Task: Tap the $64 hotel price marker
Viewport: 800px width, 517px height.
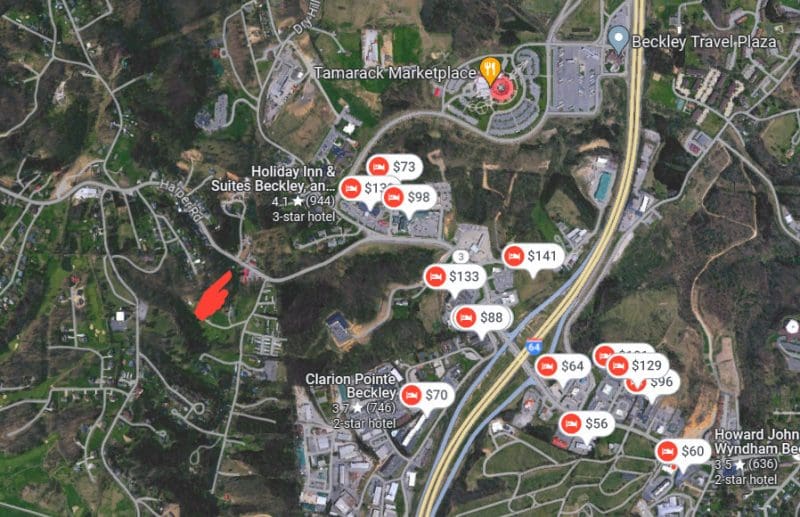Action: click(560, 366)
